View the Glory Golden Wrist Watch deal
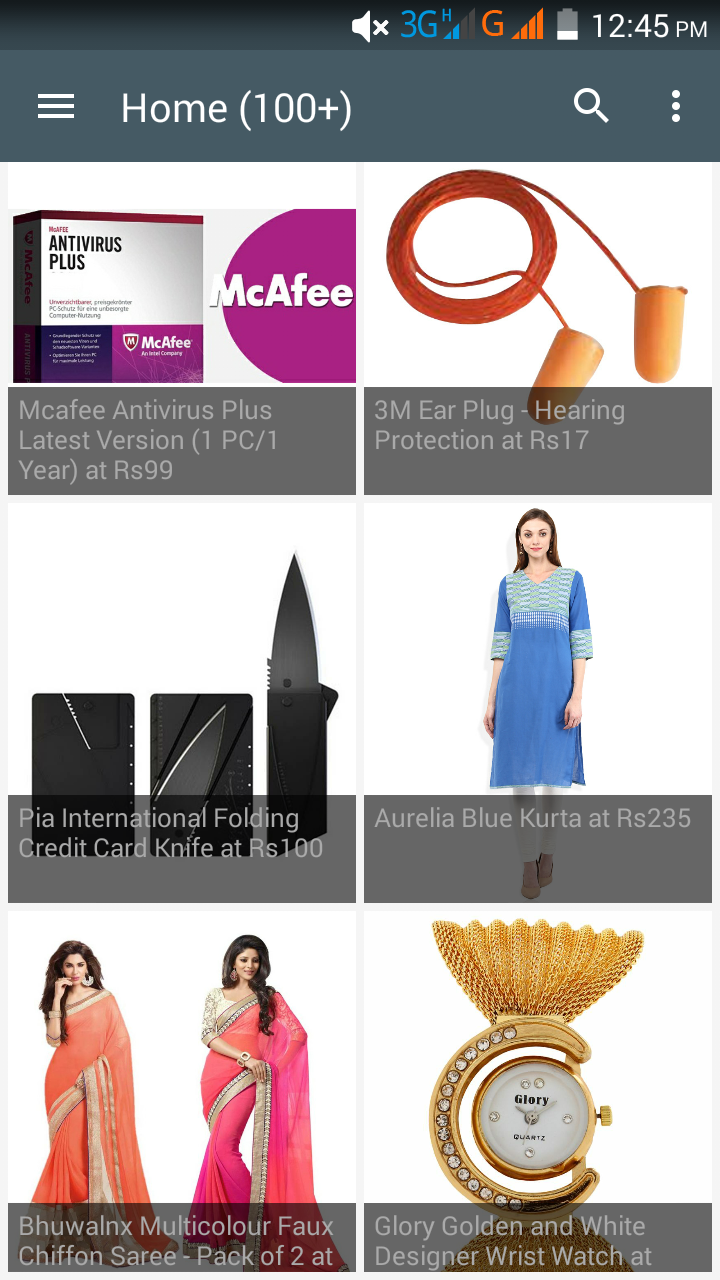Screen dimensions: 720x1280 click(538, 1090)
